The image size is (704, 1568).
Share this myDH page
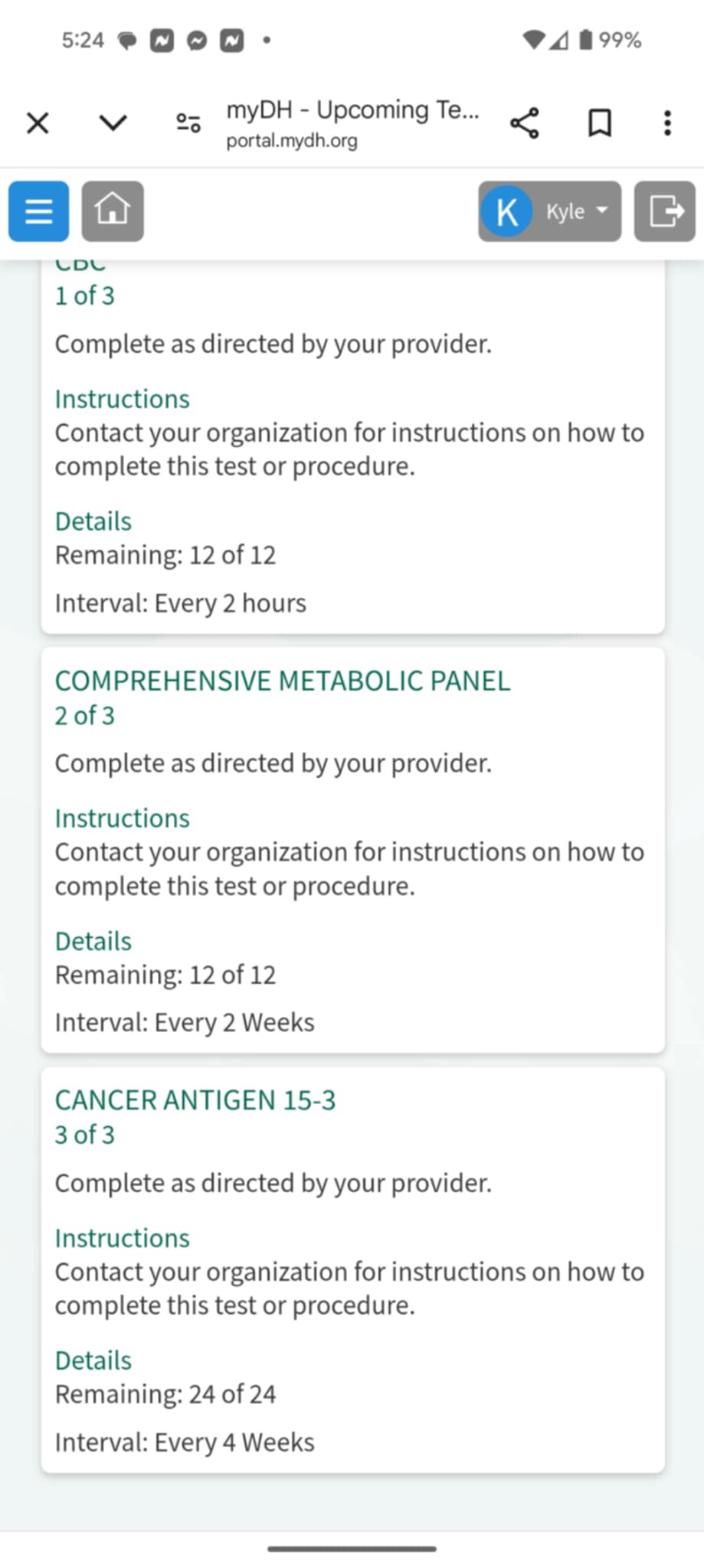point(525,122)
